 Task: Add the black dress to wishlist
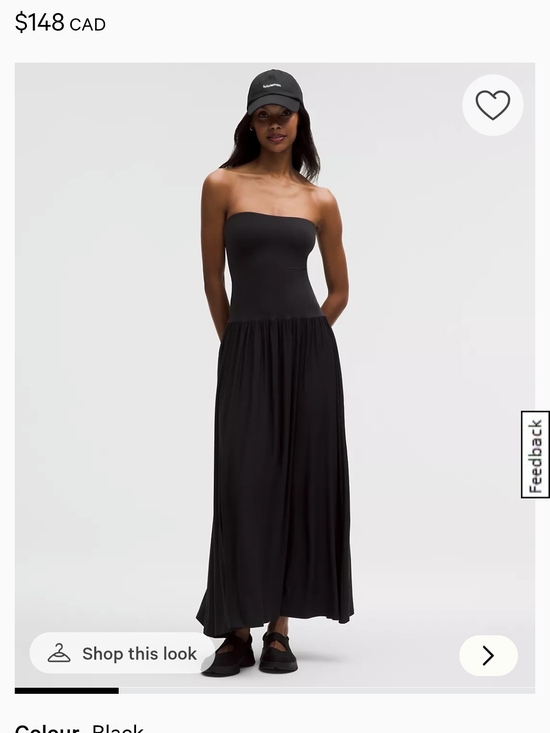493,105
